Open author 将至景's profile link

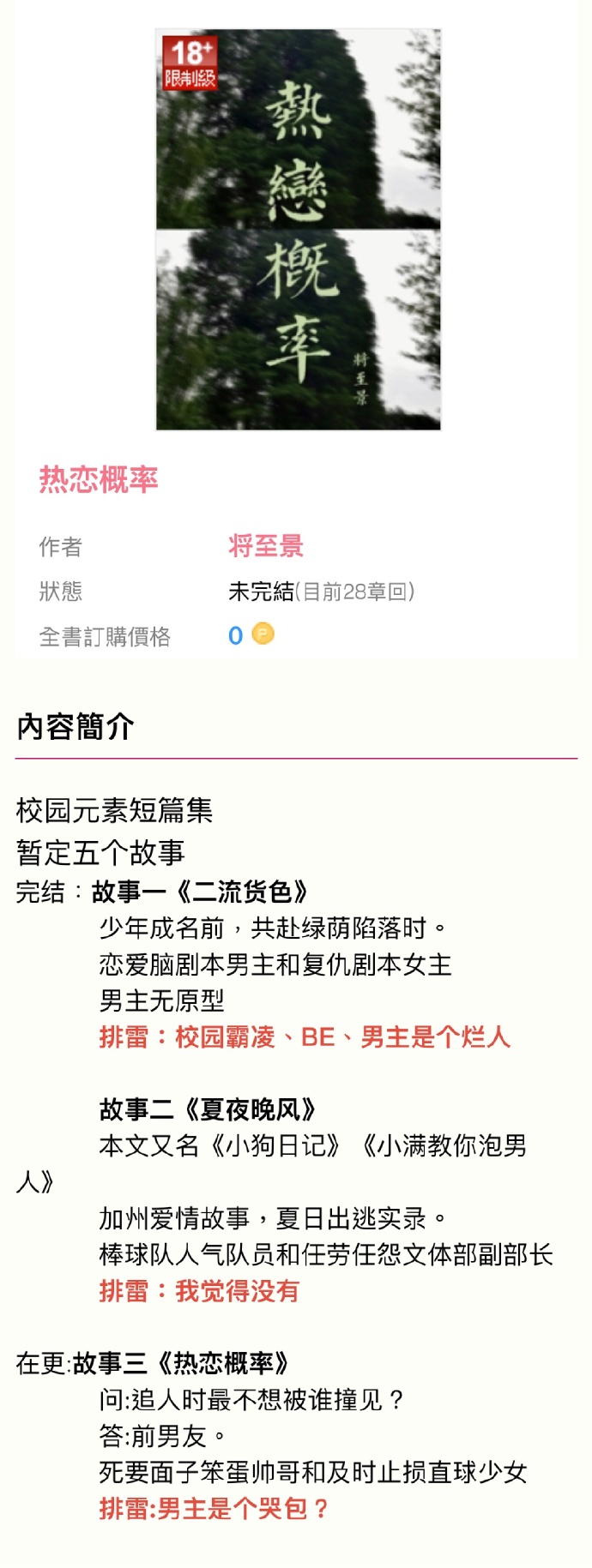tap(266, 545)
